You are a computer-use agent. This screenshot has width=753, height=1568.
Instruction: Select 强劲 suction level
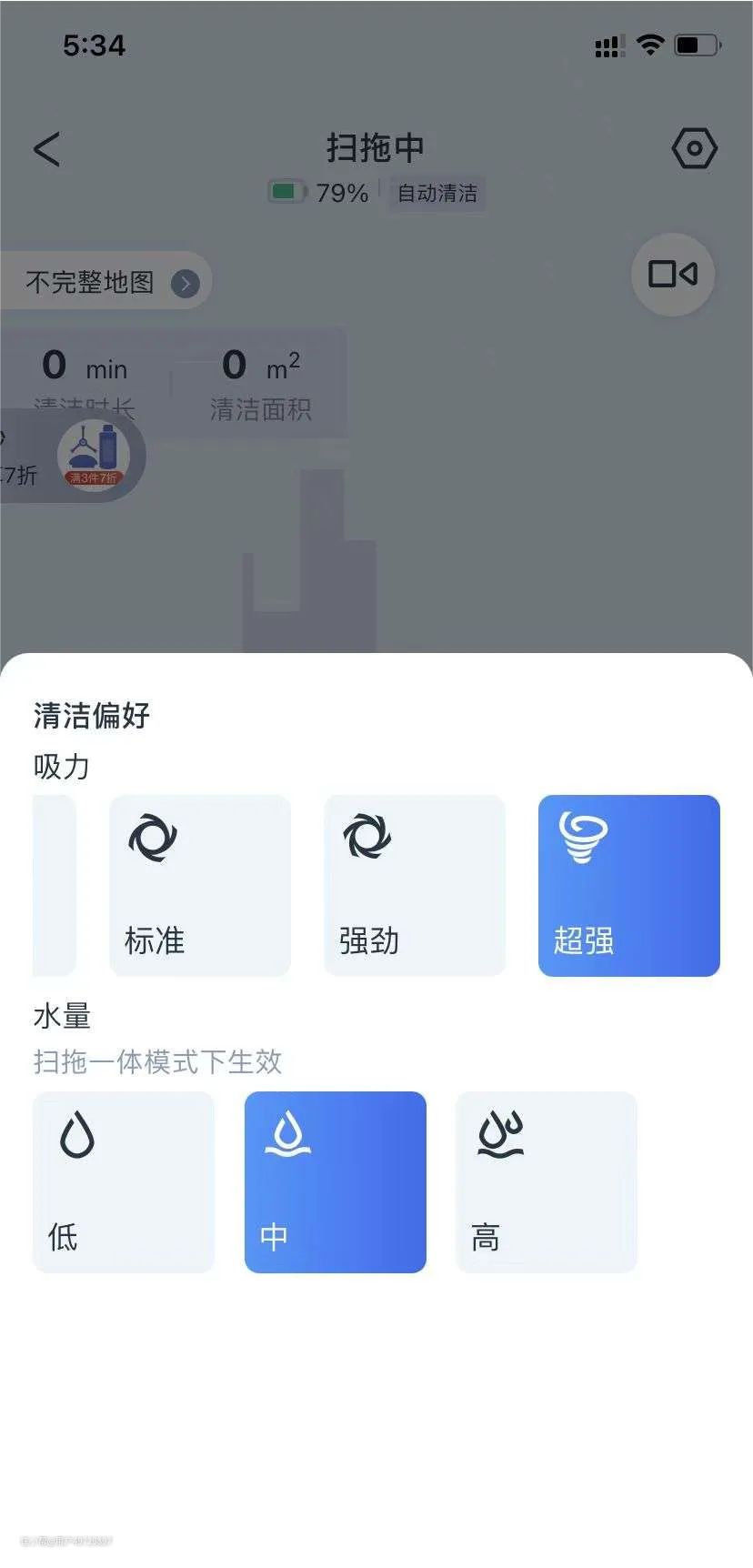point(415,885)
